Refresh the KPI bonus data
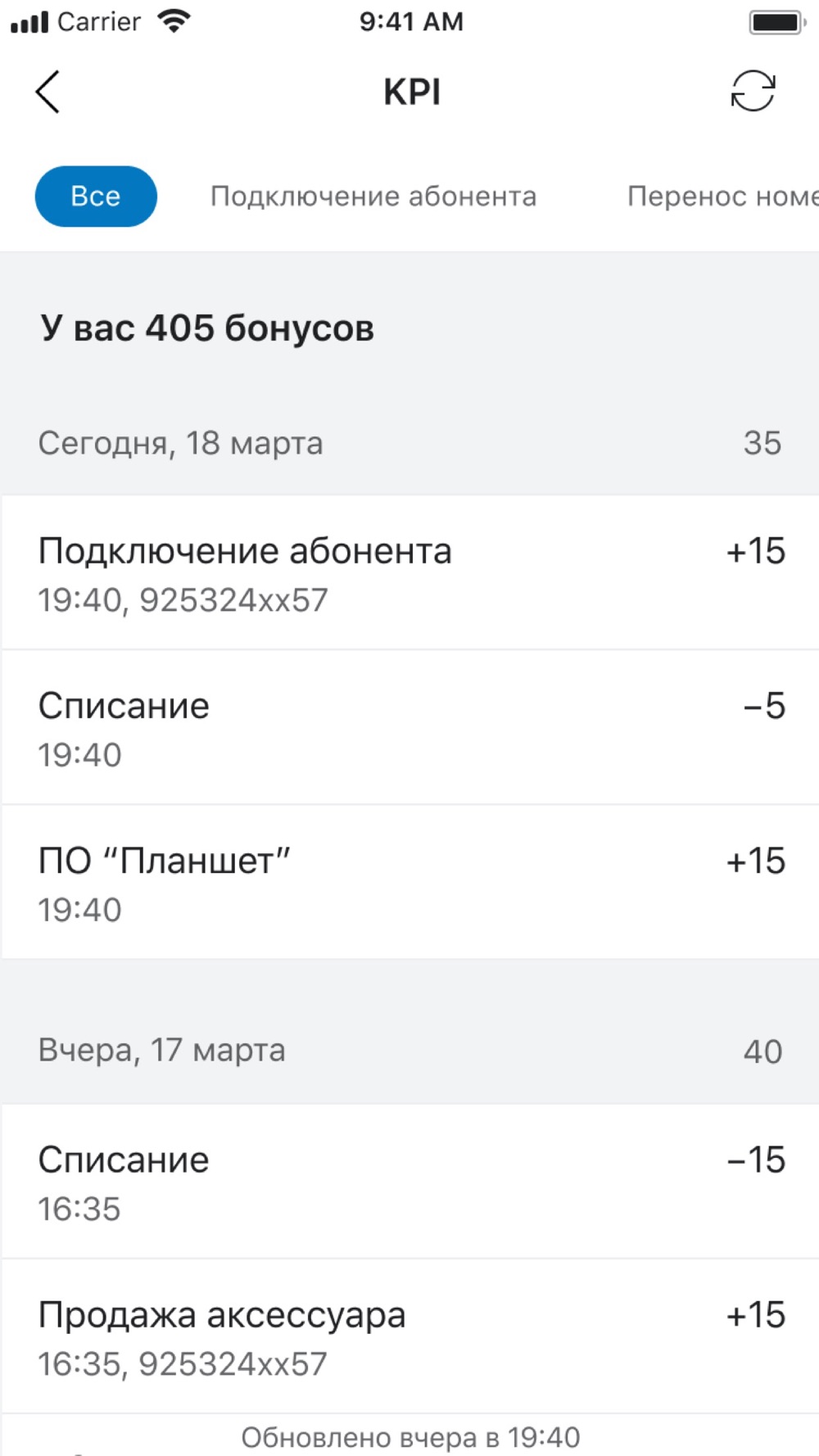The height and width of the screenshot is (1456, 819). click(752, 91)
